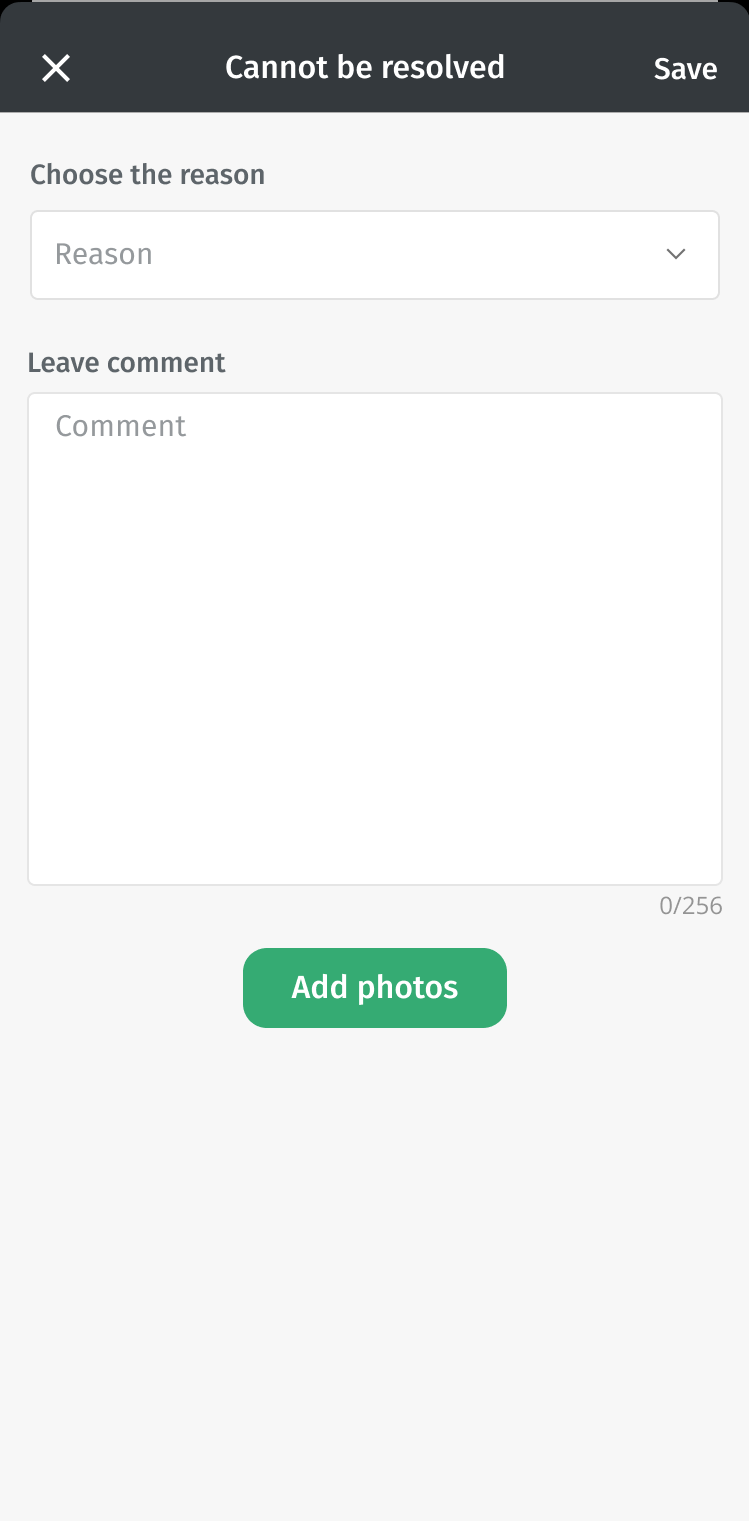Focus the Comment text field
749x1521 pixels.
pyautogui.click(x=375, y=638)
